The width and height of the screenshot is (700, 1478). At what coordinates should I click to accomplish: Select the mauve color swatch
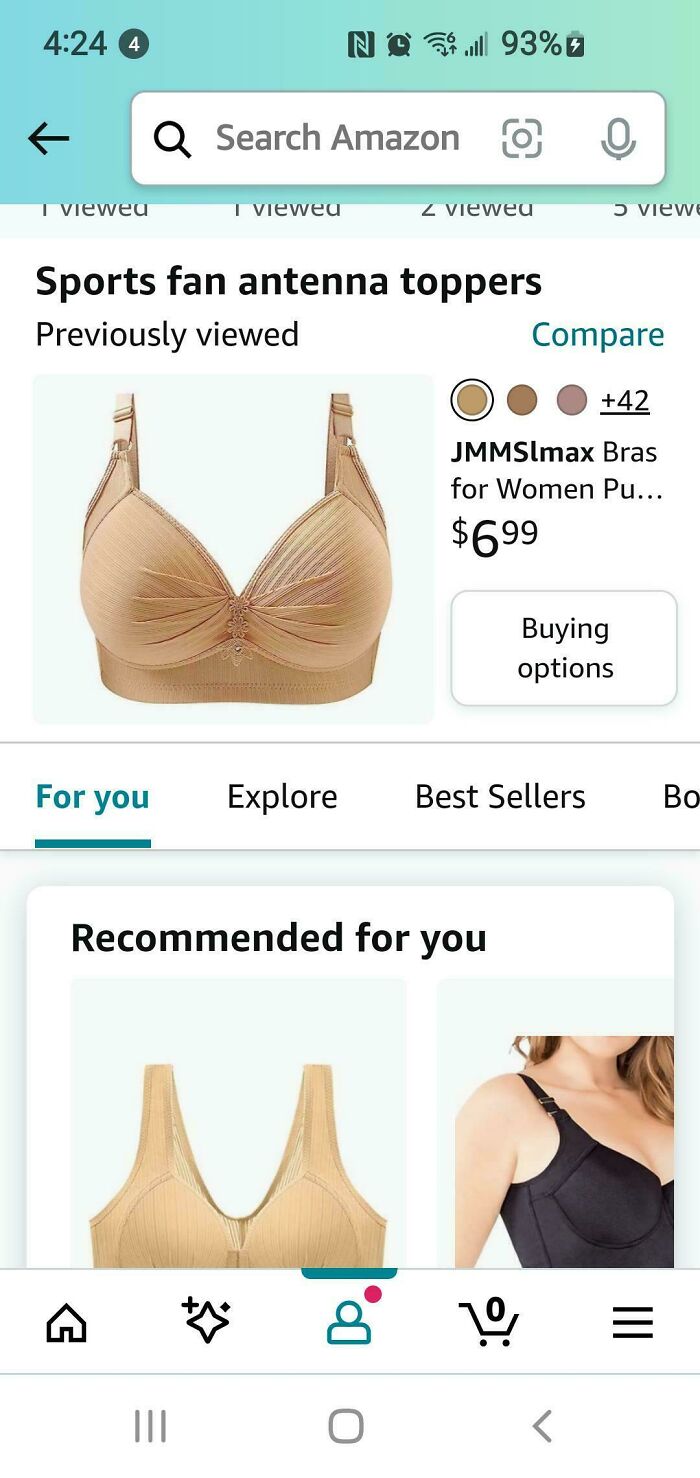[571, 401]
